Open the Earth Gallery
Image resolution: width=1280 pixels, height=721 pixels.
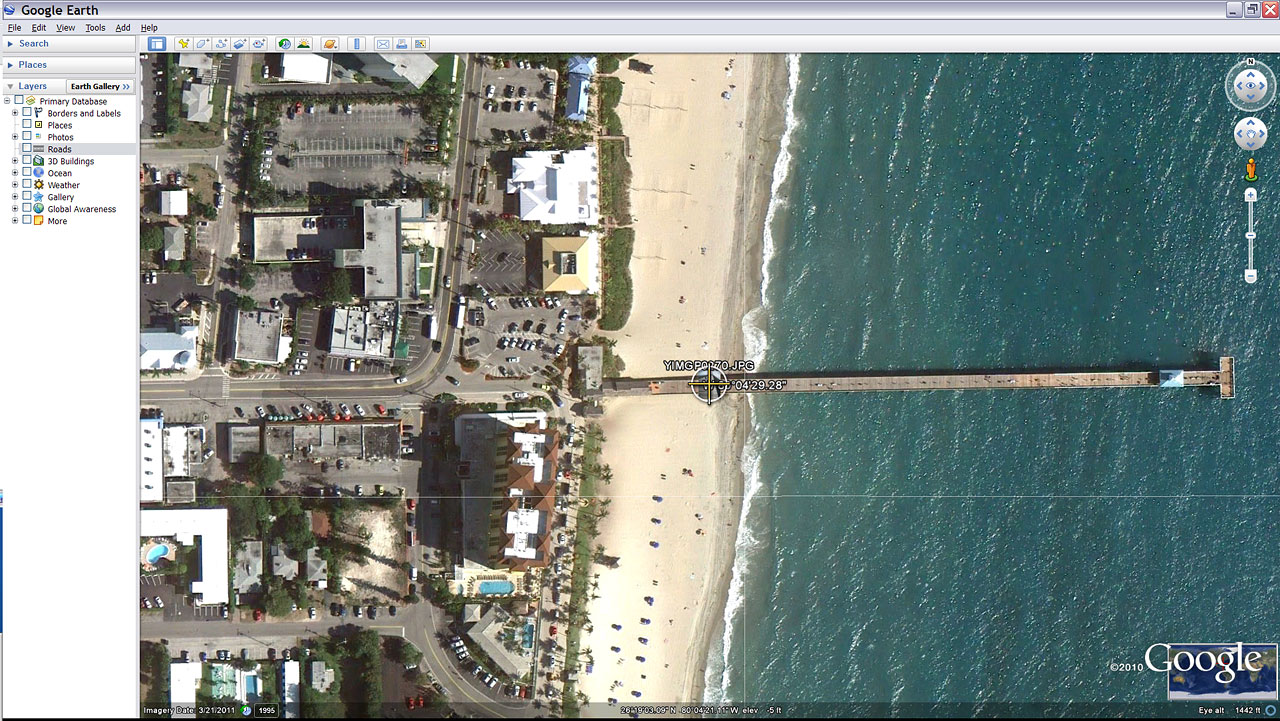click(x=100, y=87)
